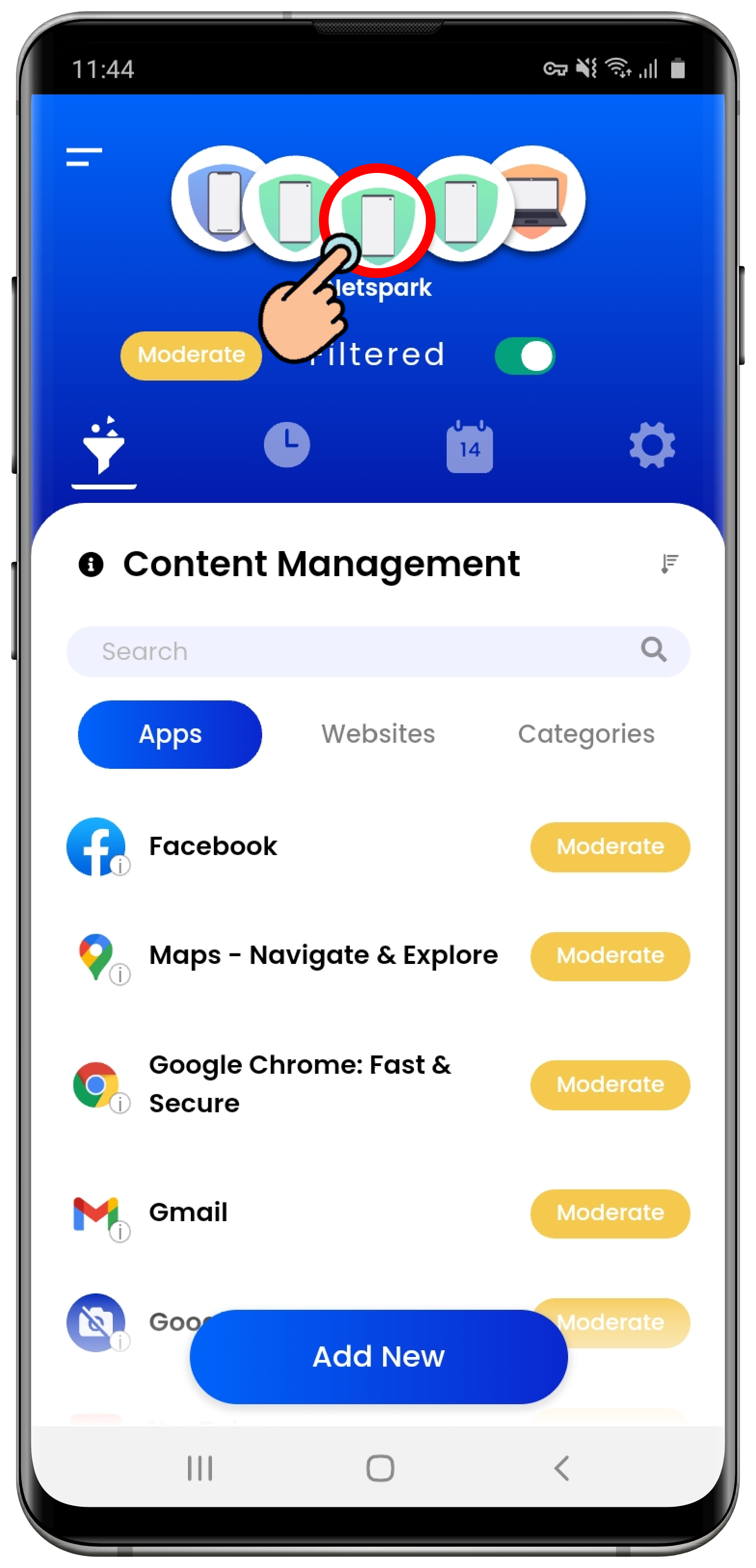Tap the Add New button
Viewport: 756px width, 1568px height.
click(379, 1357)
